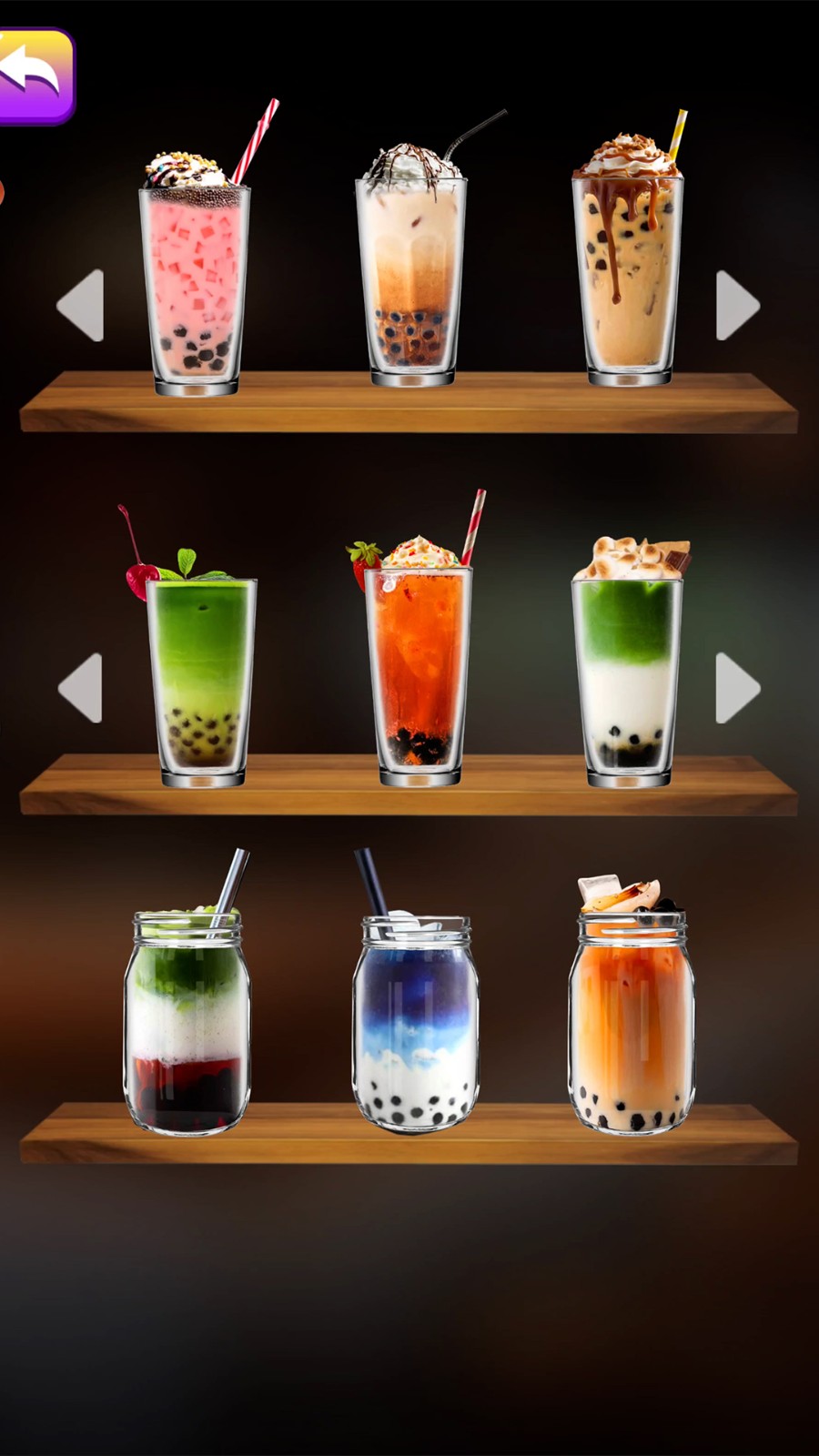Go back with the purple arrow button
This screenshot has height=1456, width=819.
[x=35, y=76]
